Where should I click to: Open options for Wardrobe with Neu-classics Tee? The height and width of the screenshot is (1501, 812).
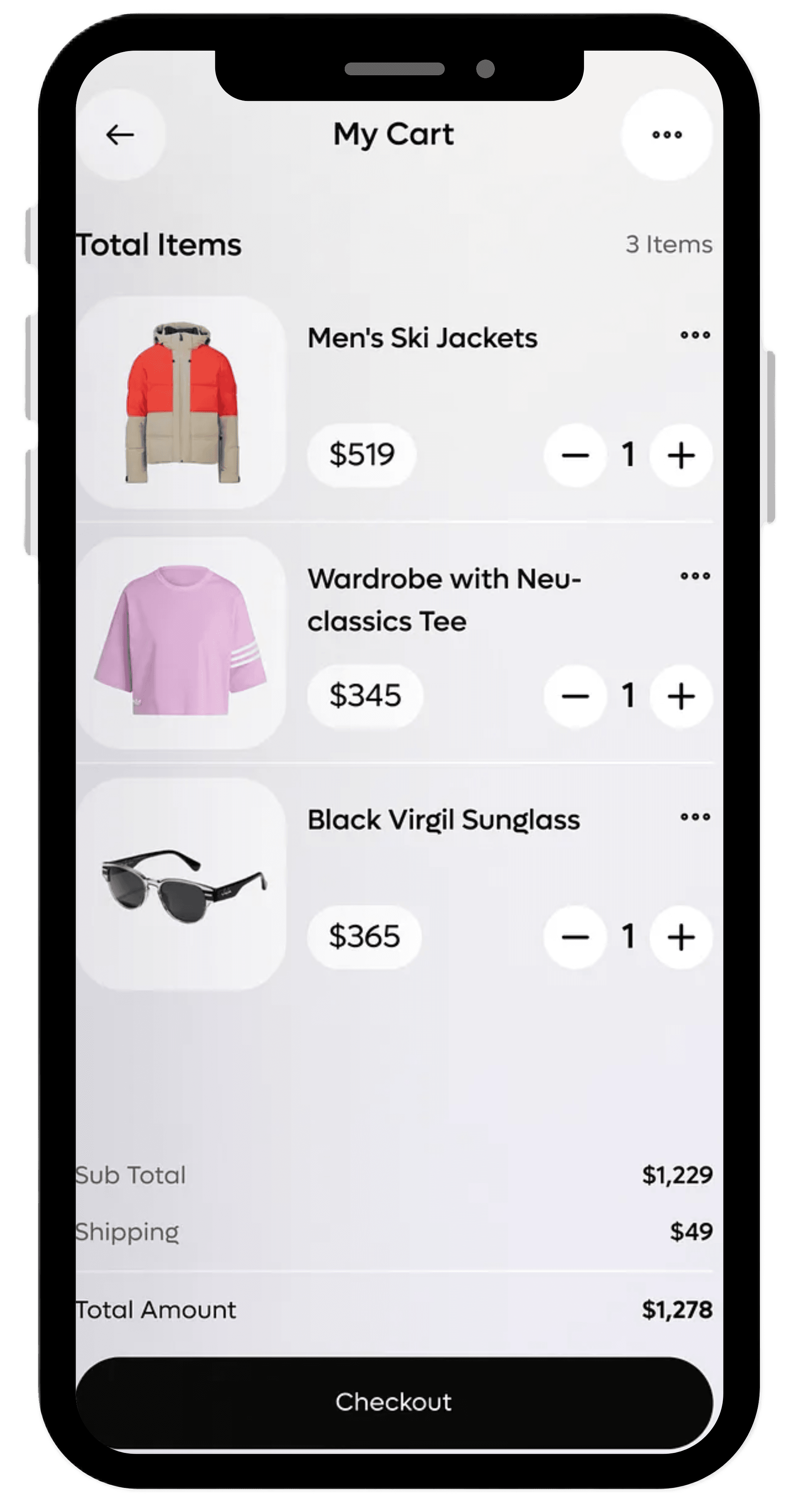[x=695, y=576]
